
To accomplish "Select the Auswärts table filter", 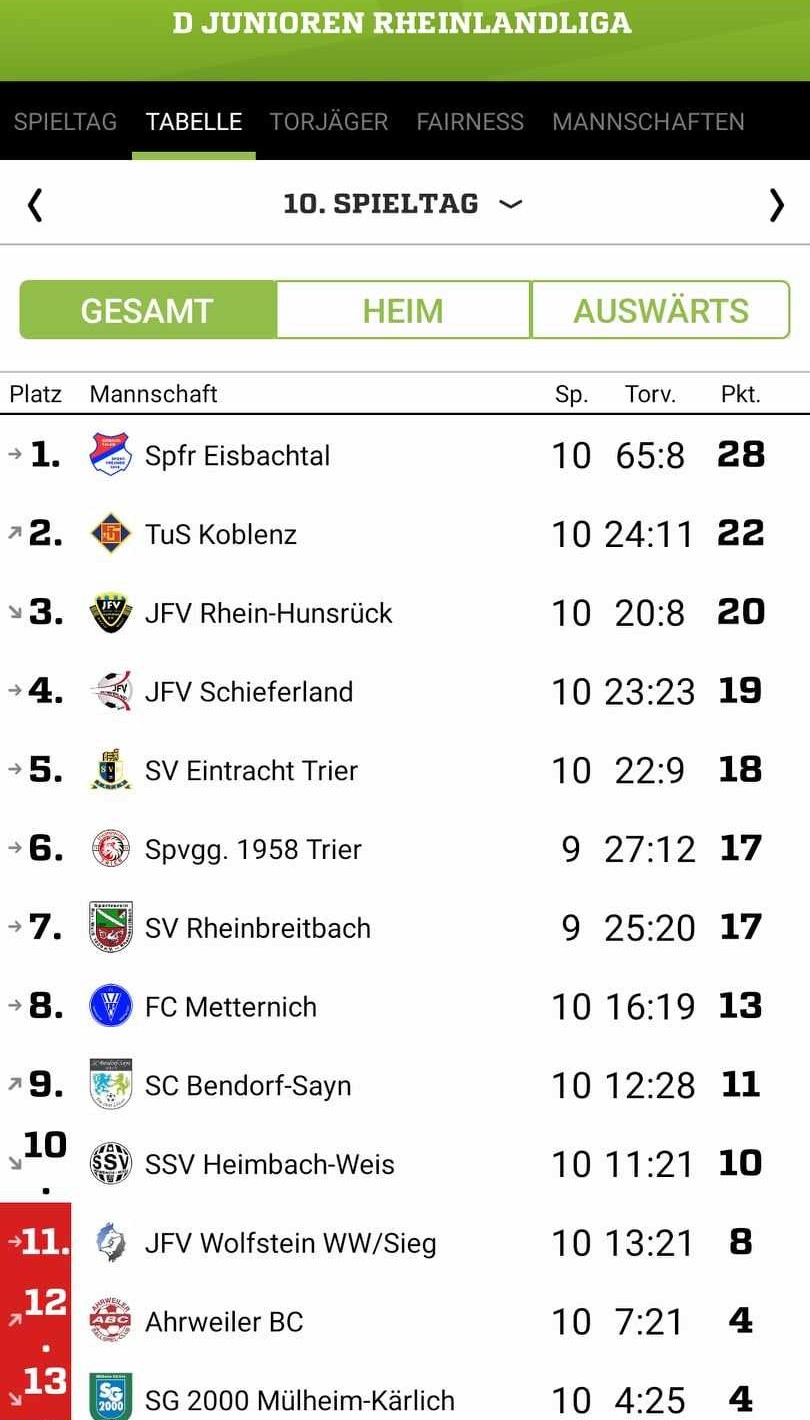I will coord(660,310).
